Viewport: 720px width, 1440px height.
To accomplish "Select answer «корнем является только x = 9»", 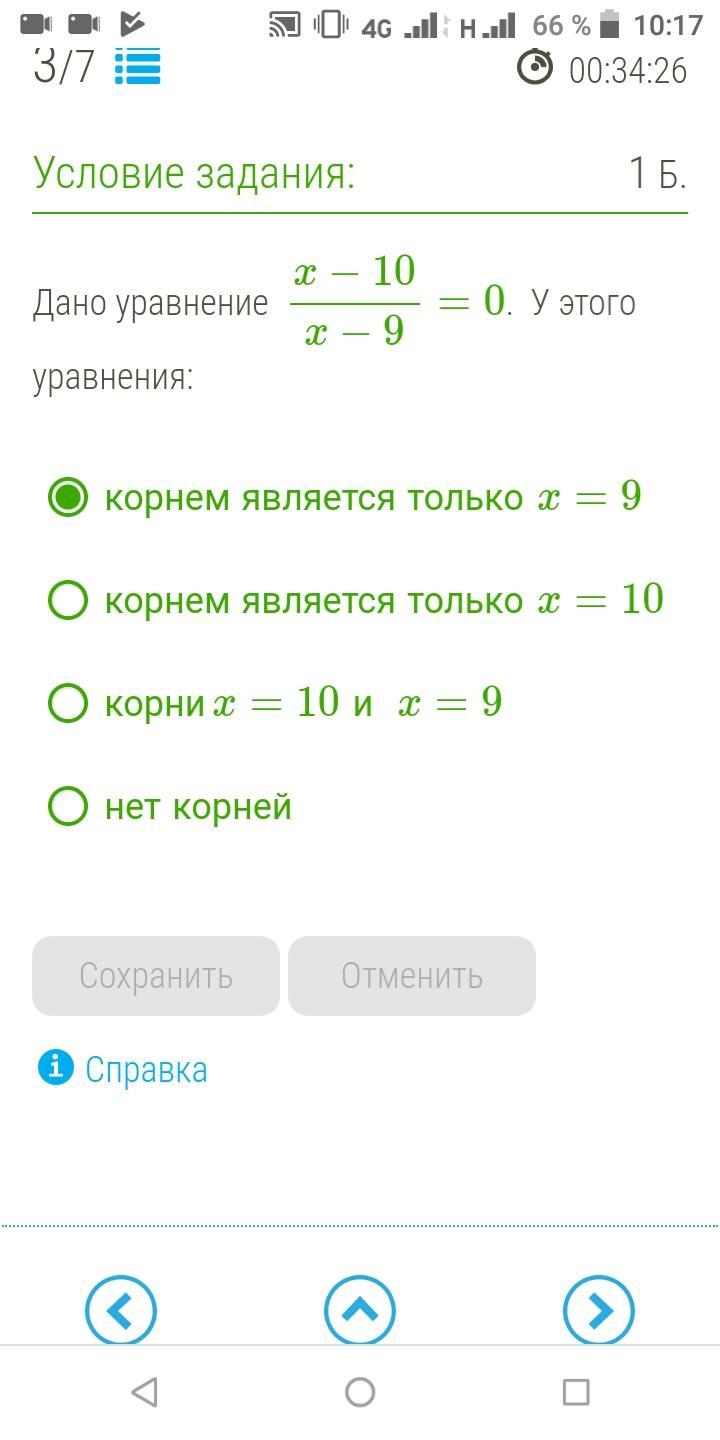I will 345,497.
